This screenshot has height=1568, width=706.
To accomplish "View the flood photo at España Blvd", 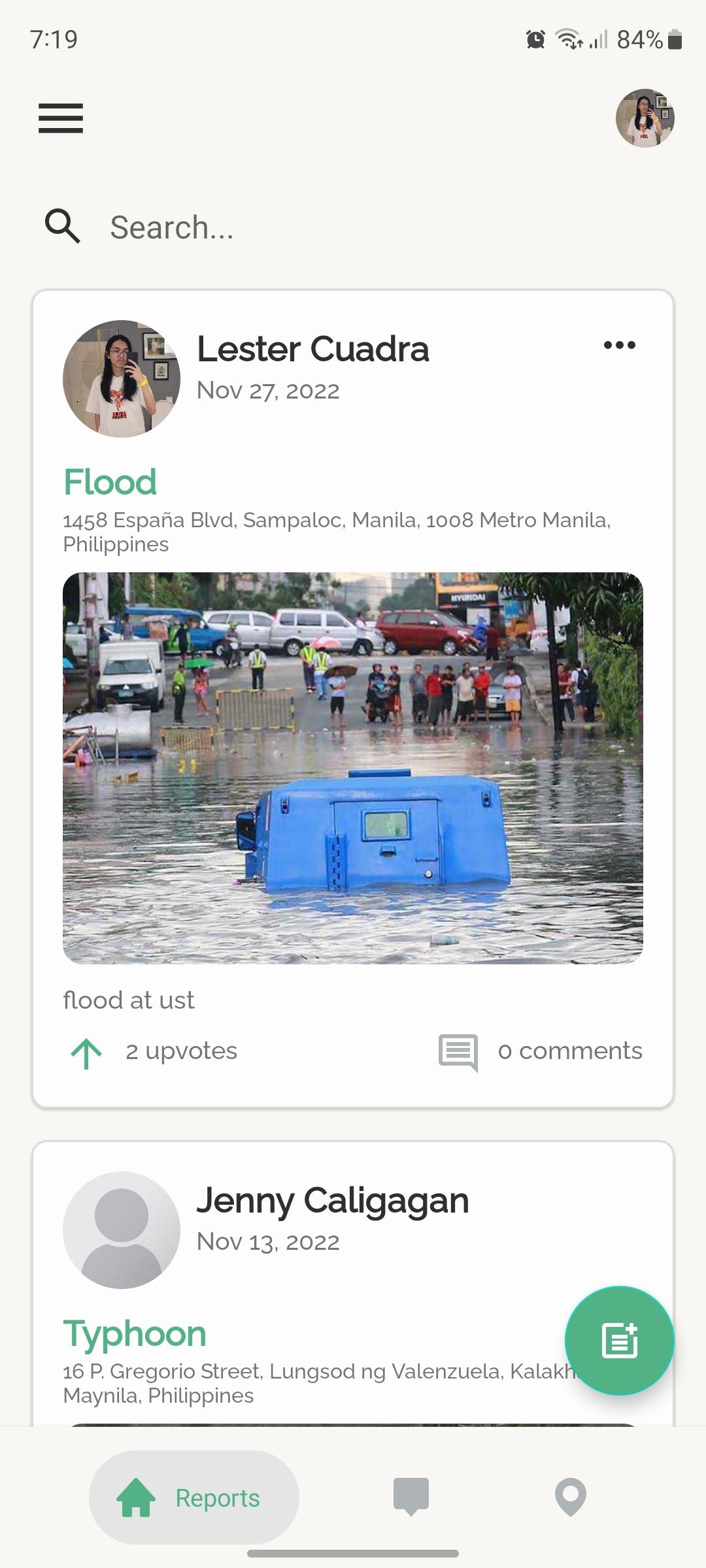I will click(353, 768).
